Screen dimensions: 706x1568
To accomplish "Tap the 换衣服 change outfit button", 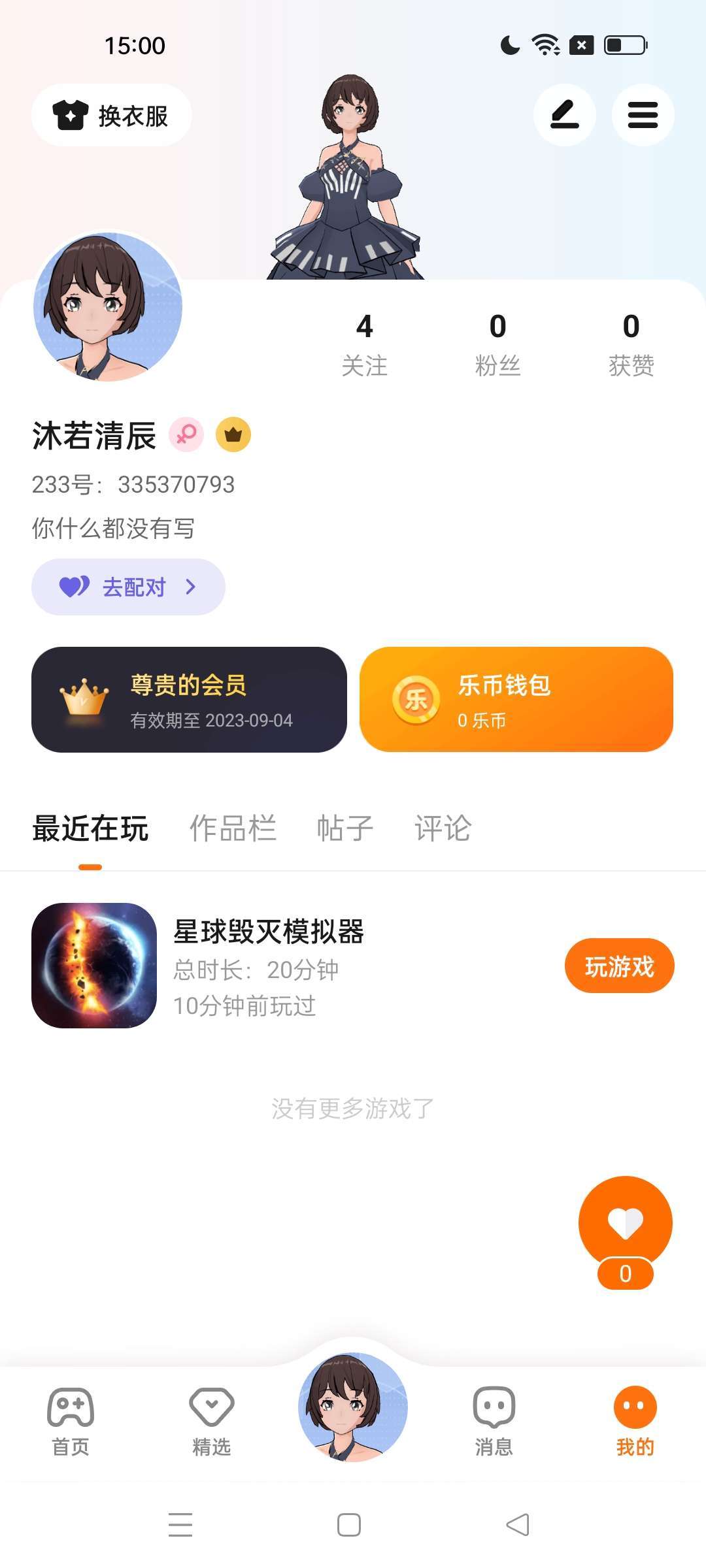I will tap(111, 116).
